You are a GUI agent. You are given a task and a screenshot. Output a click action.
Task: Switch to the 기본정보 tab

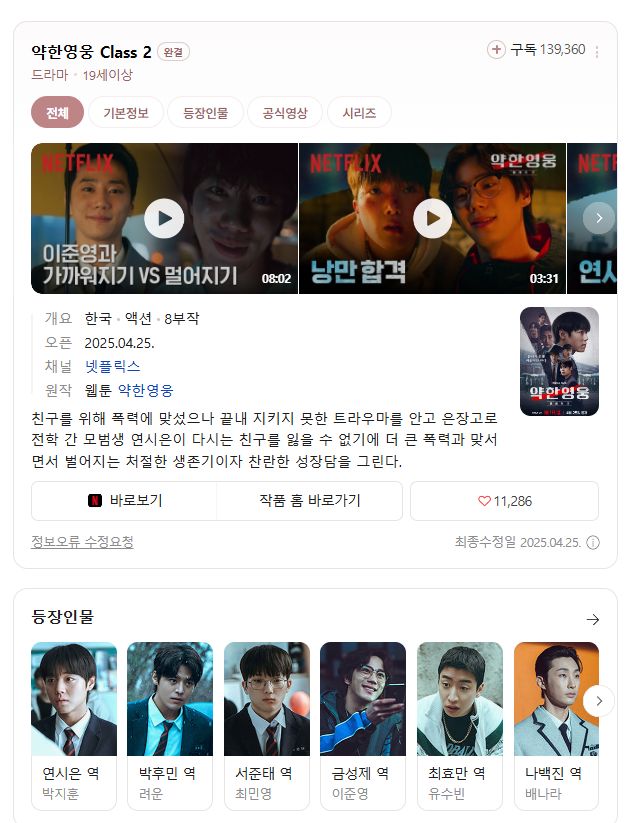pos(125,113)
